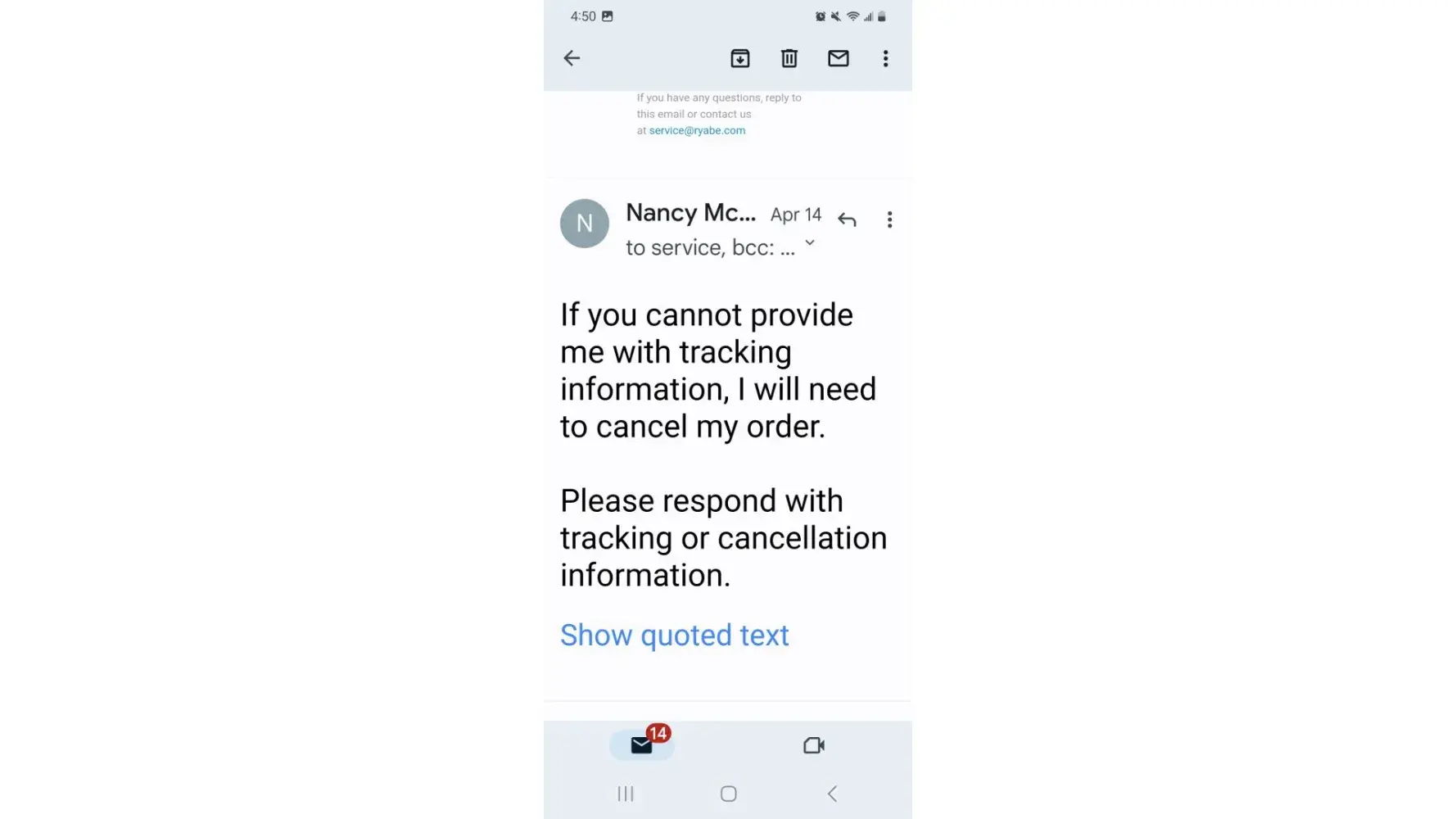Expand the recipient details chevron

(x=810, y=242)
